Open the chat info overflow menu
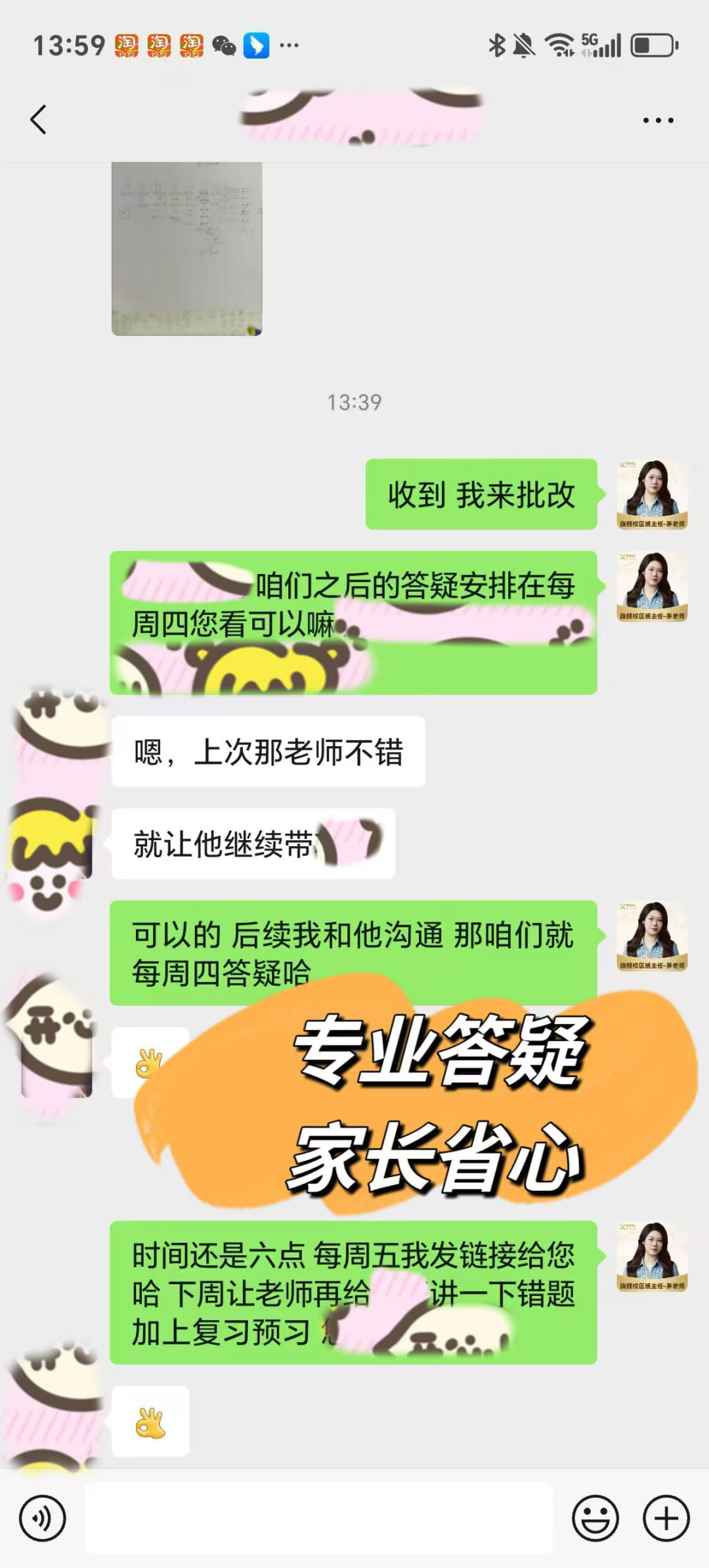Screen dimensions: 709x1568 click(x=658, y=120)
